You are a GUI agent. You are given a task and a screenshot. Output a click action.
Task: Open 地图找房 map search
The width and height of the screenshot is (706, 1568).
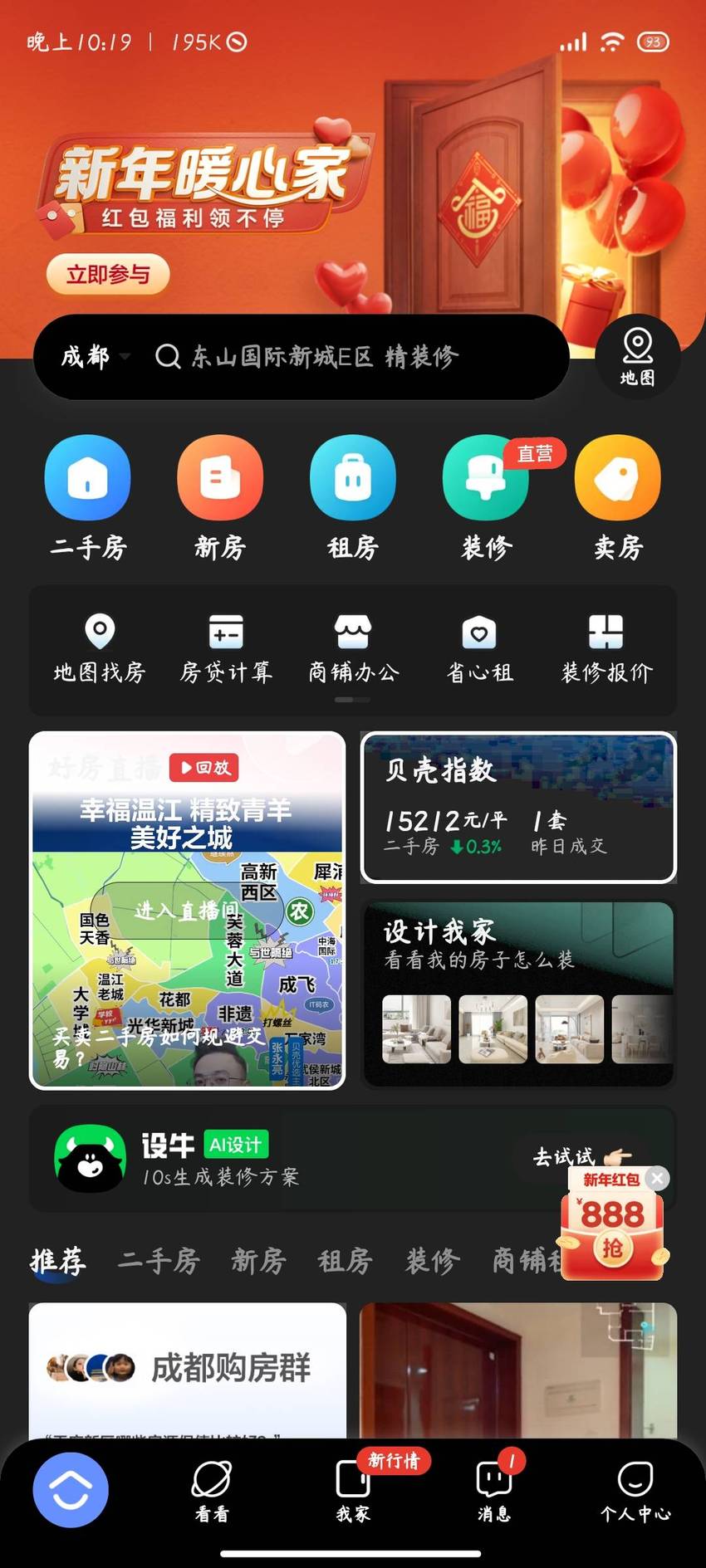click(100, 649)
